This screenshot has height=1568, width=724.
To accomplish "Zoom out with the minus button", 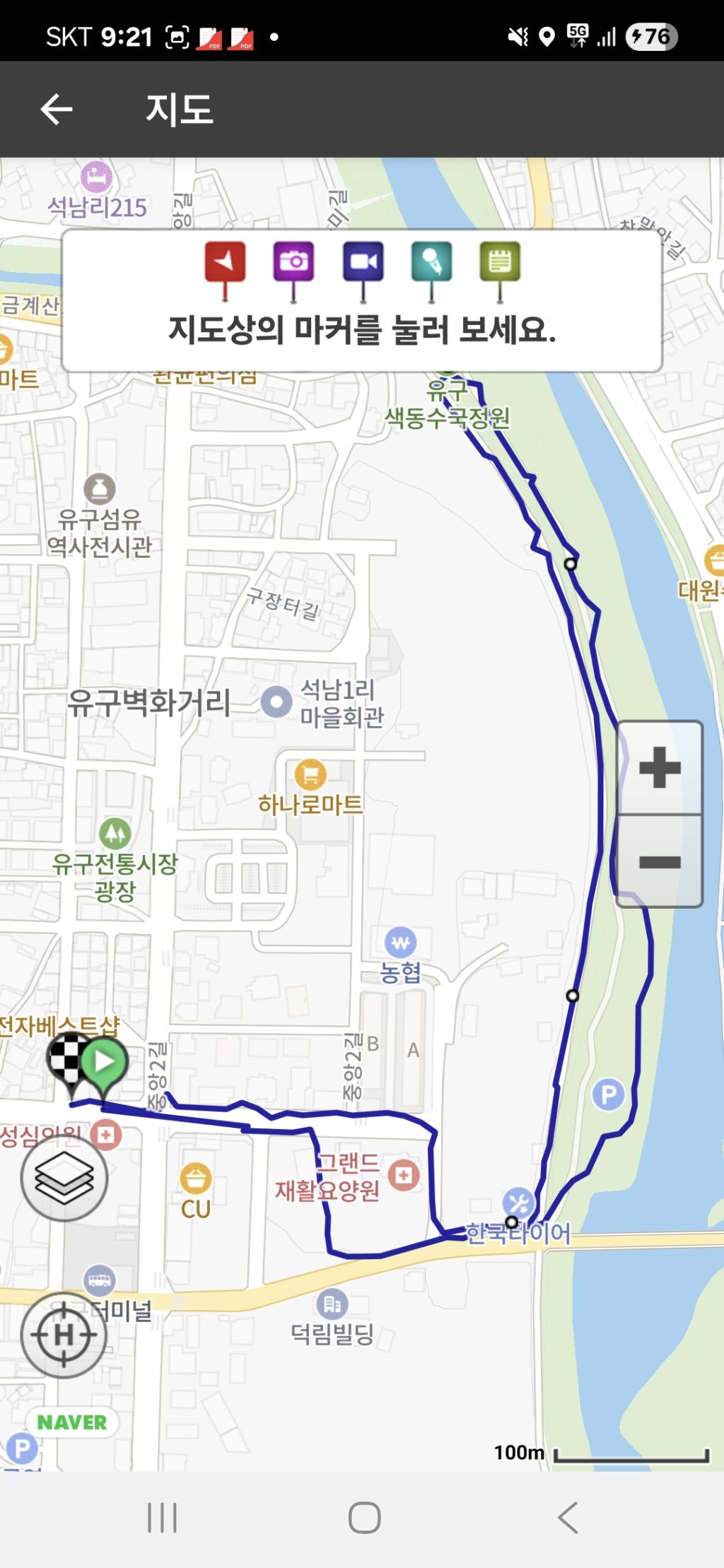I will point(659,862).
